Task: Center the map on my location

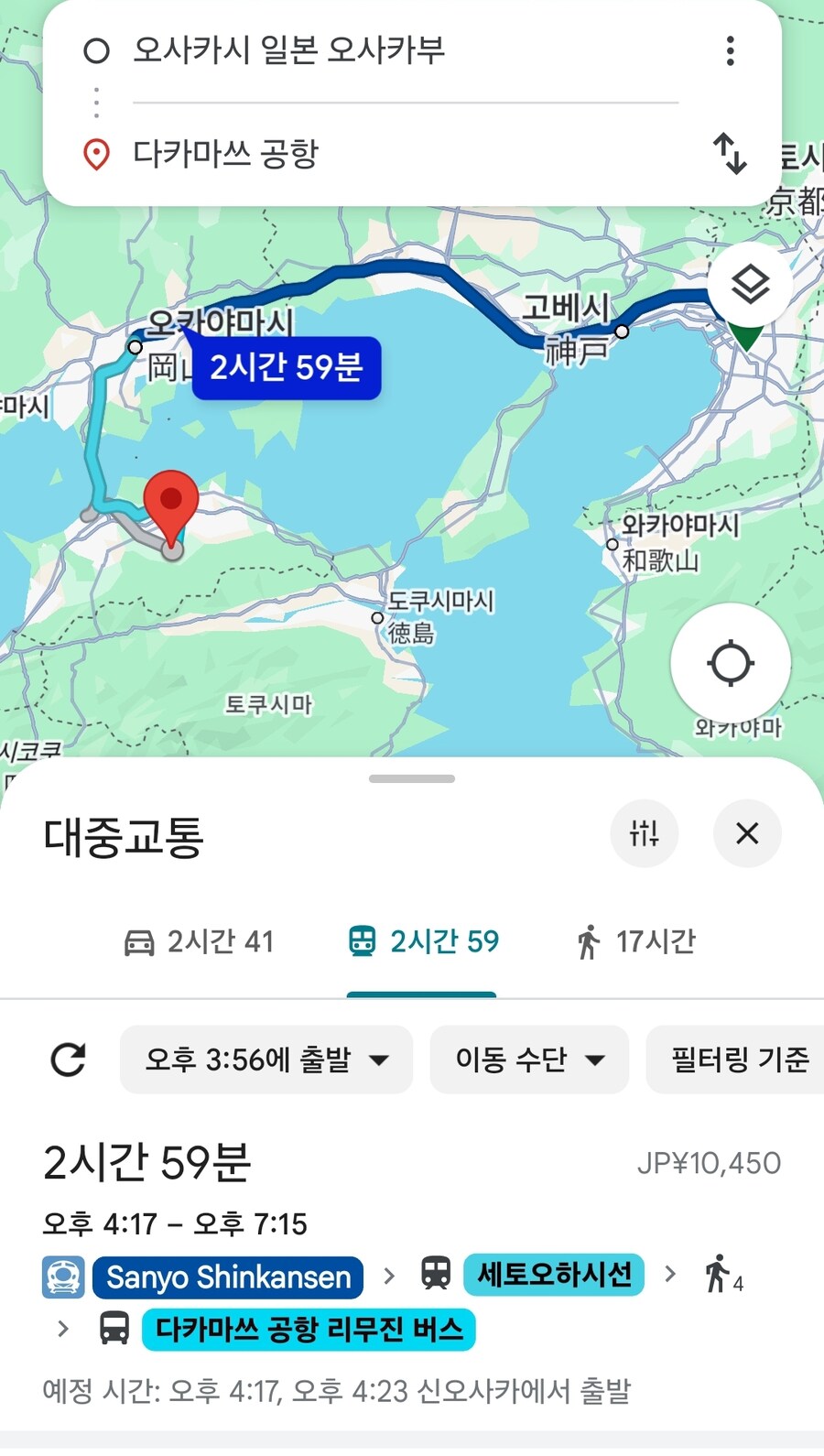Action: point(730,663)
